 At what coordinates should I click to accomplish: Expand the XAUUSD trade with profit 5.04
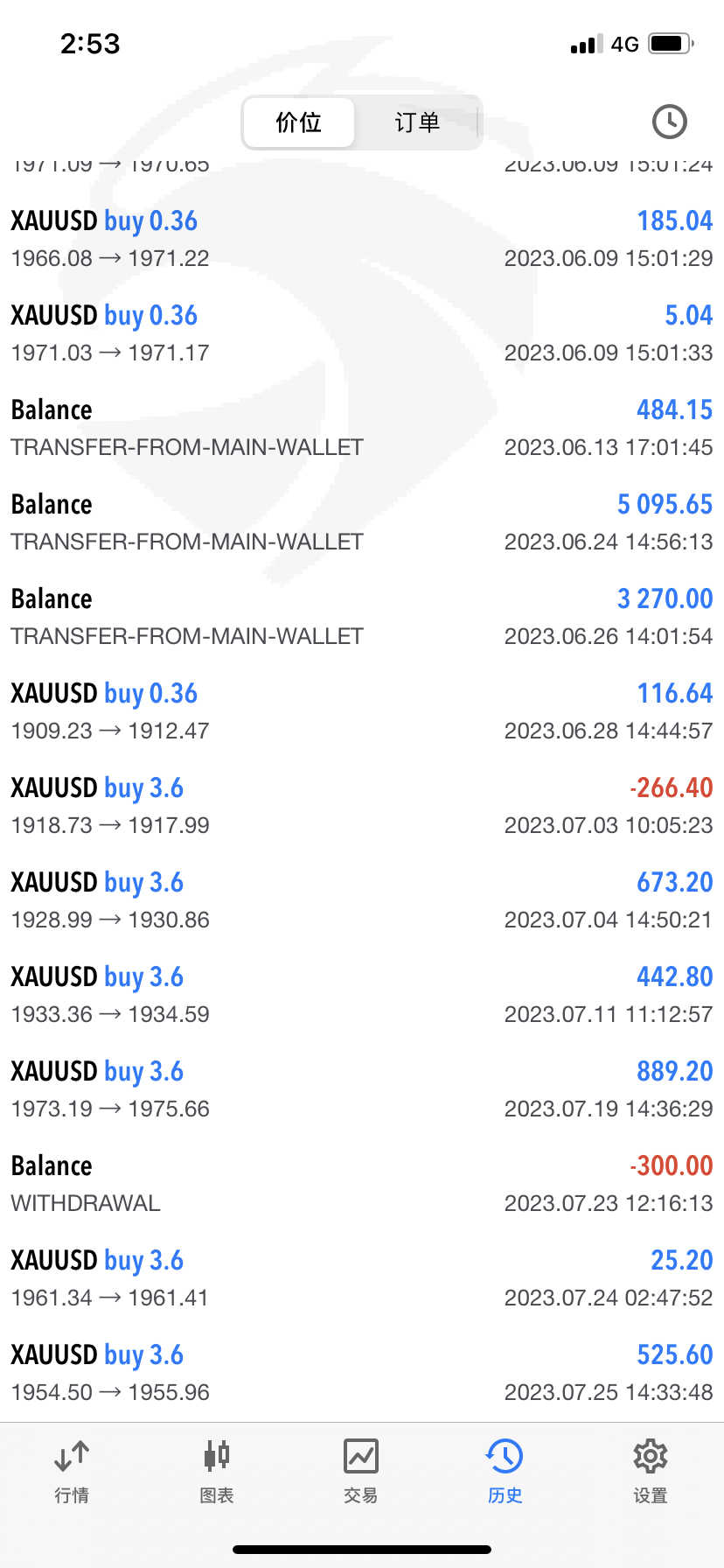362,333
